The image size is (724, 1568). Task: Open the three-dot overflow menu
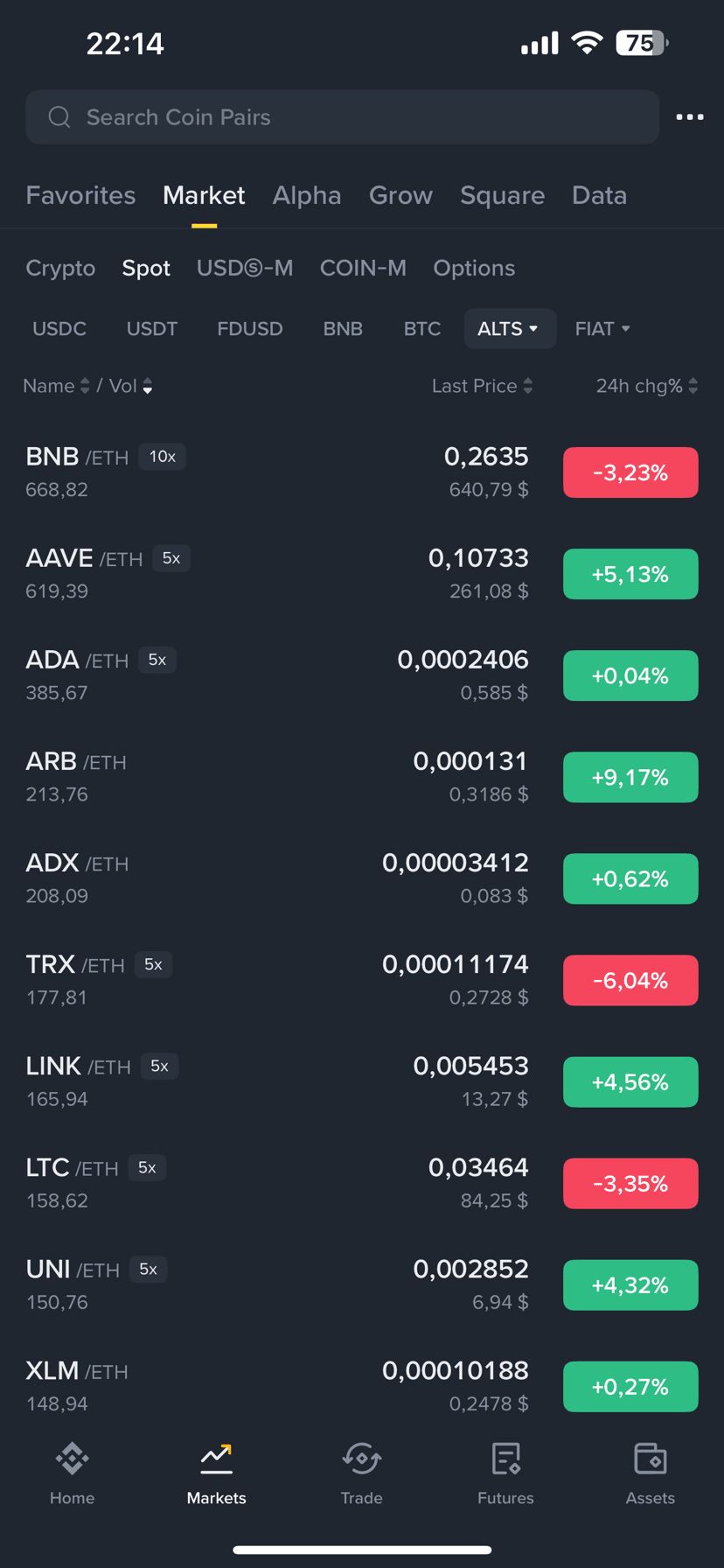click(x=689, y=117)
